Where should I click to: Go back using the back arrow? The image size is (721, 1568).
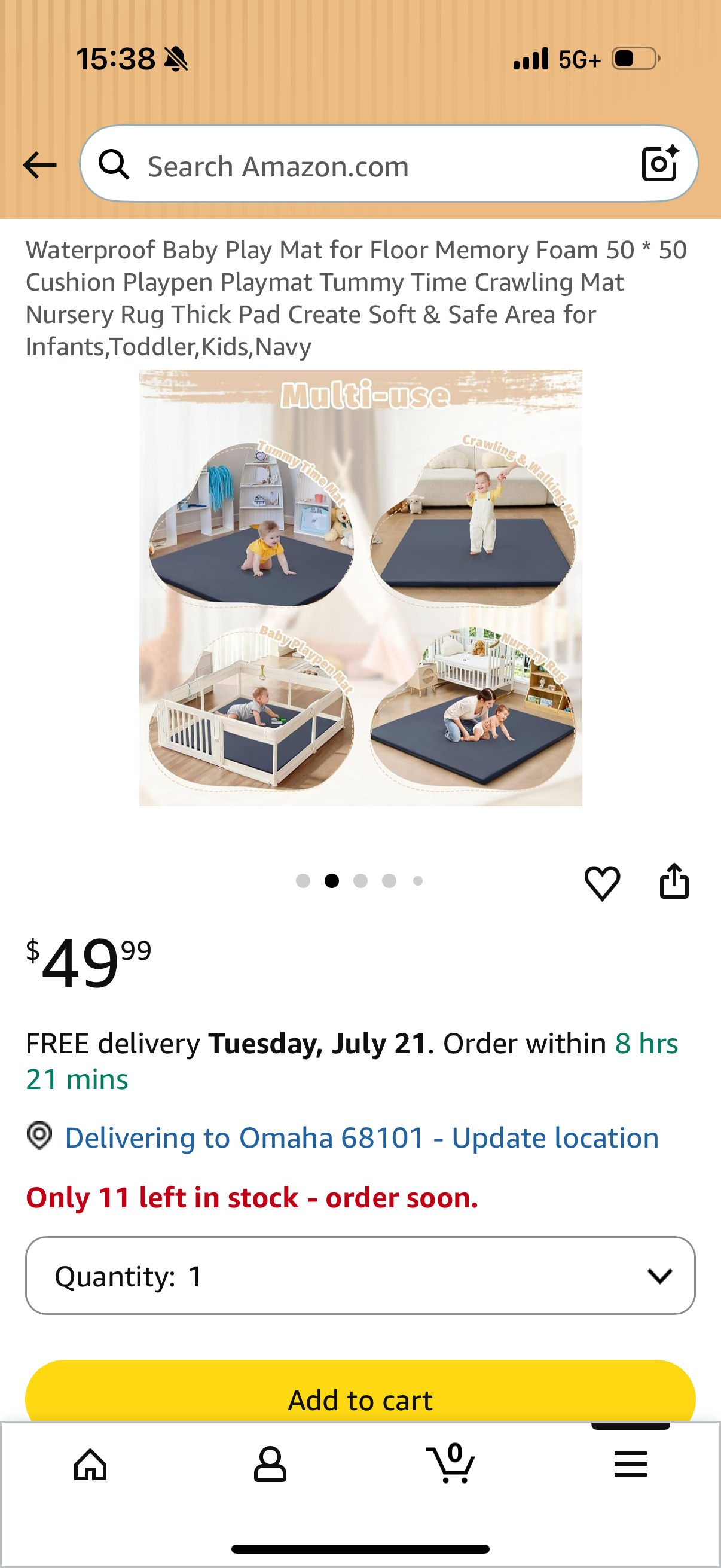point(39,165)
